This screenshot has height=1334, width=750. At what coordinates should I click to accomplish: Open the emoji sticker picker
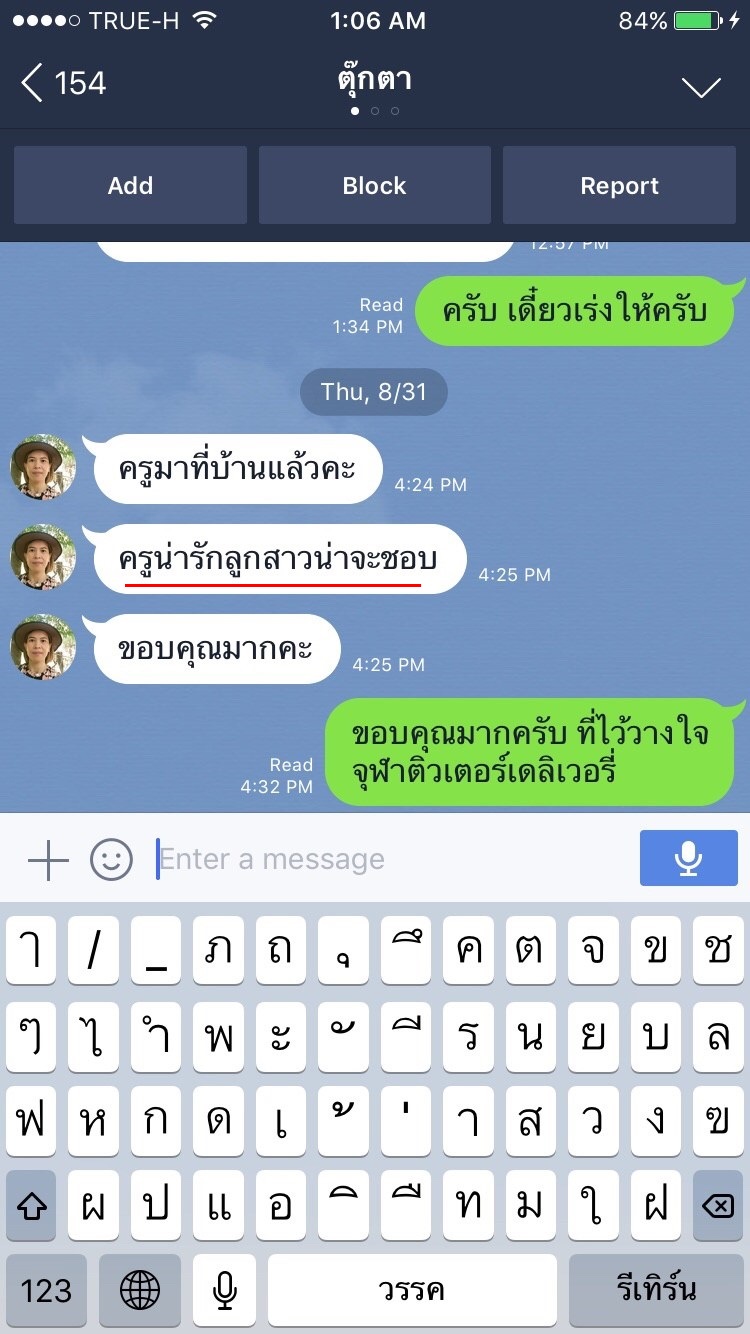(x=111, y=859)
